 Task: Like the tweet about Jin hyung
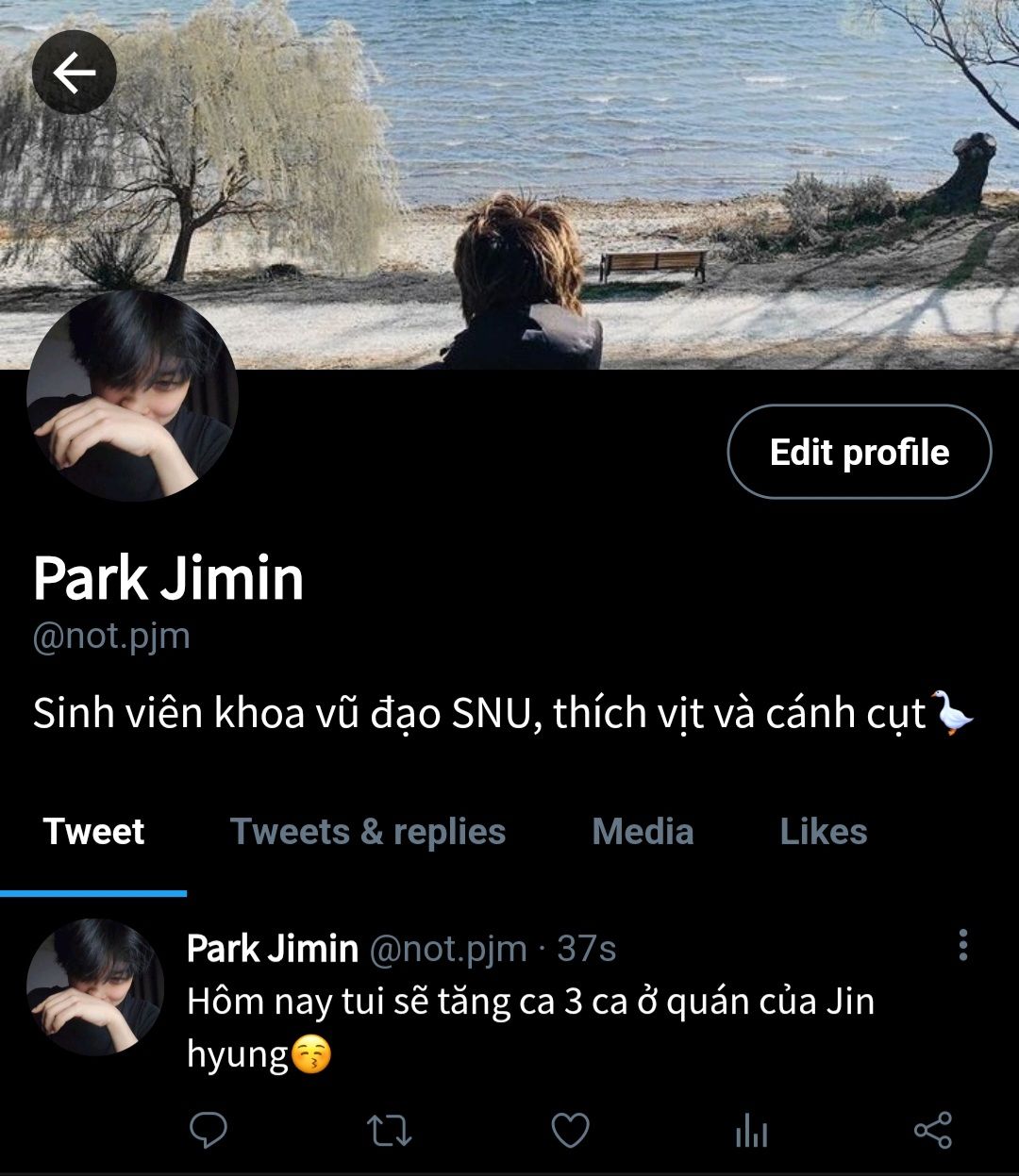click(x=570, y=1129)
